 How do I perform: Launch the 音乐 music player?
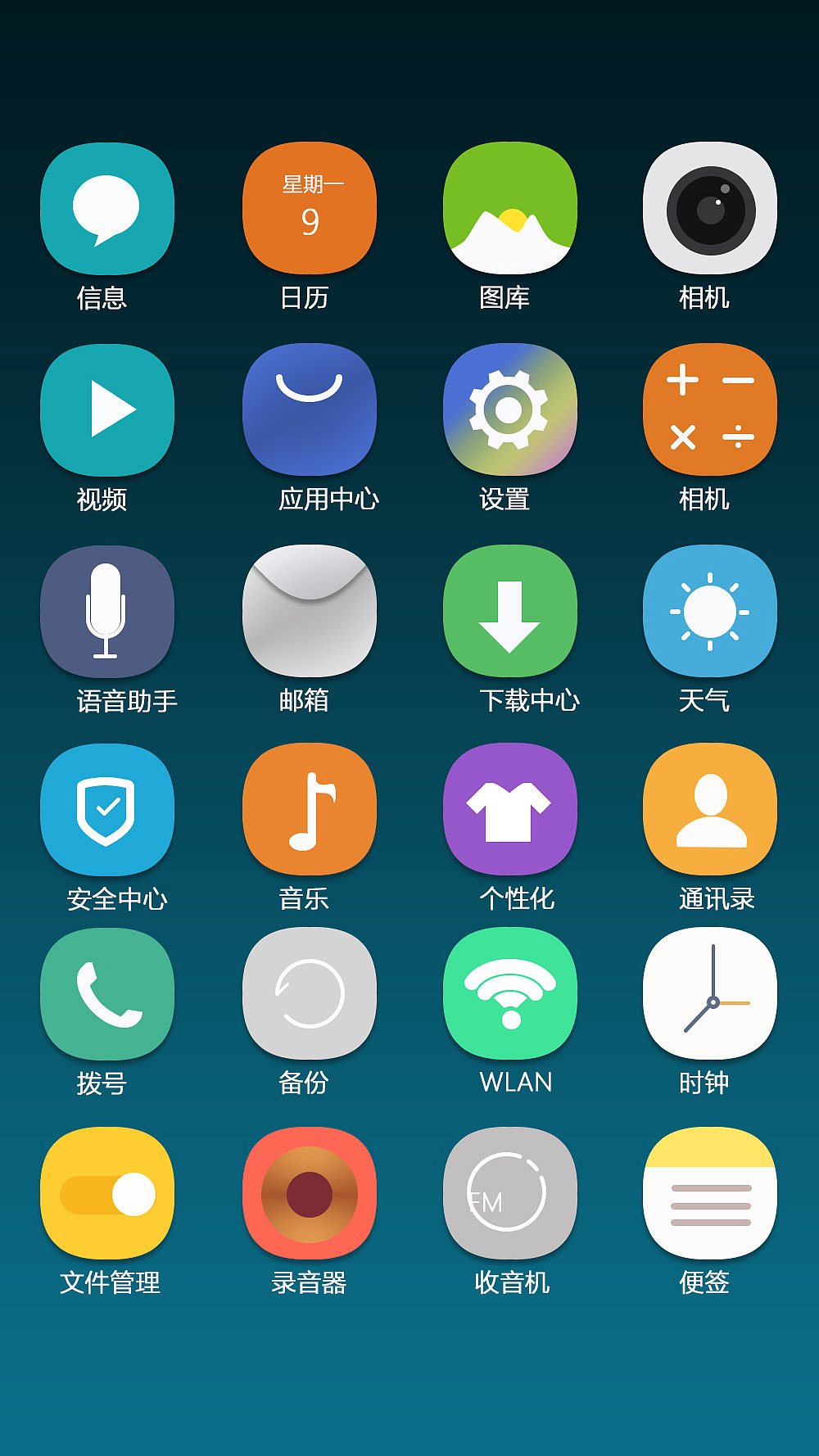tap(309, 809)
